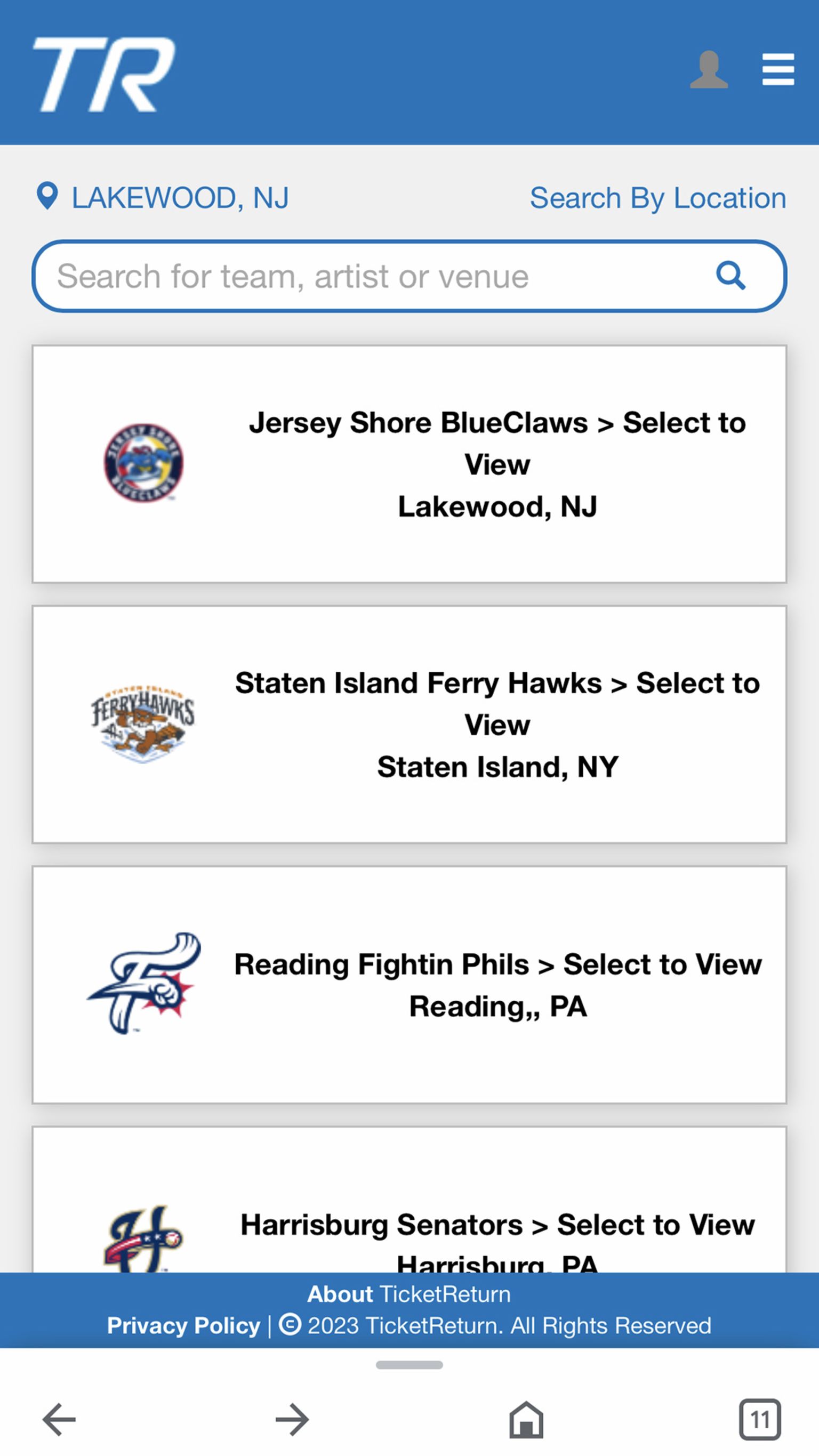819x1456 pixels.
Task: Click the location pin icon
Action: (48, 196)
